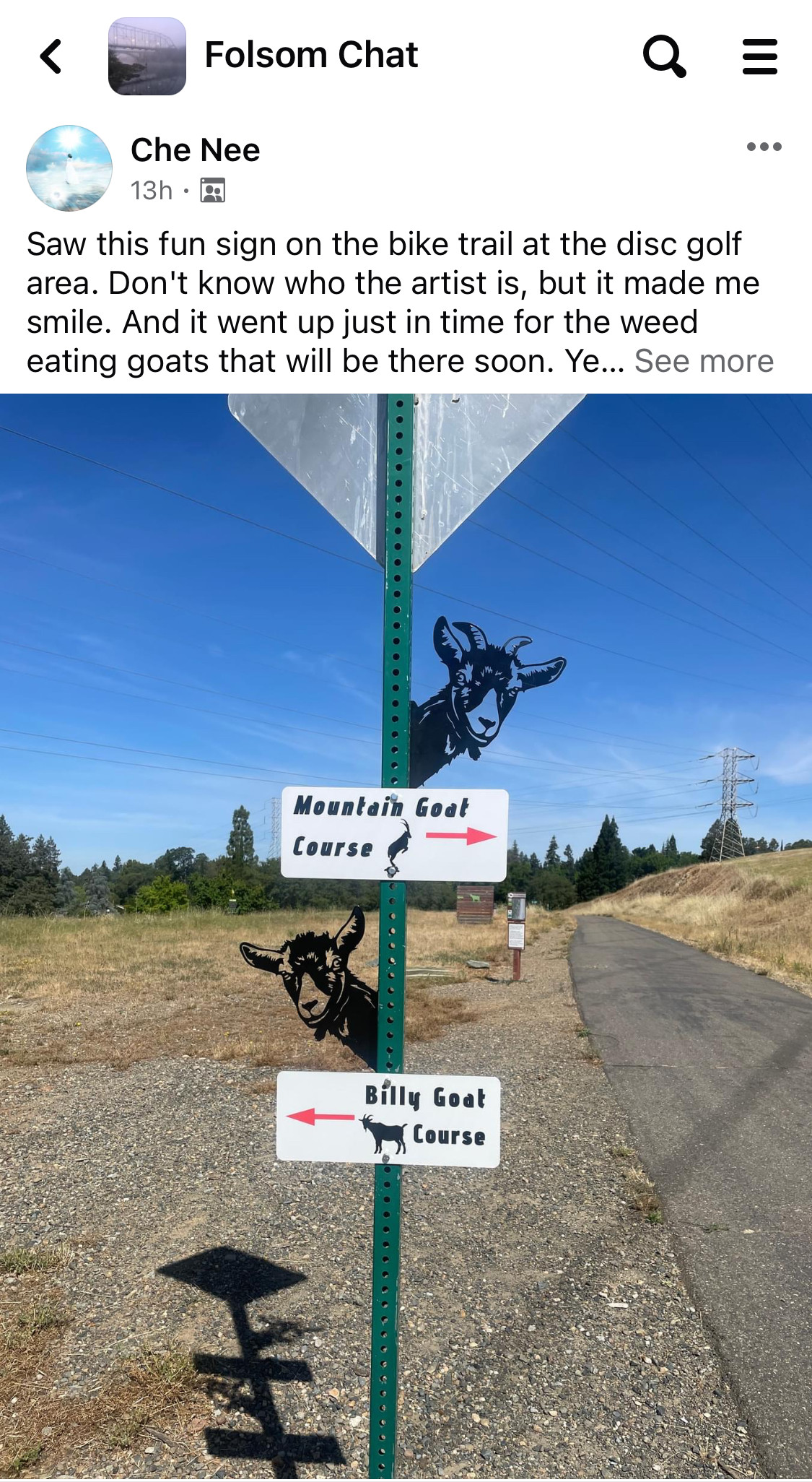This screenshot has width=812, height=1482.
Task: Expand the post with See more
Action: coord(704,361)
